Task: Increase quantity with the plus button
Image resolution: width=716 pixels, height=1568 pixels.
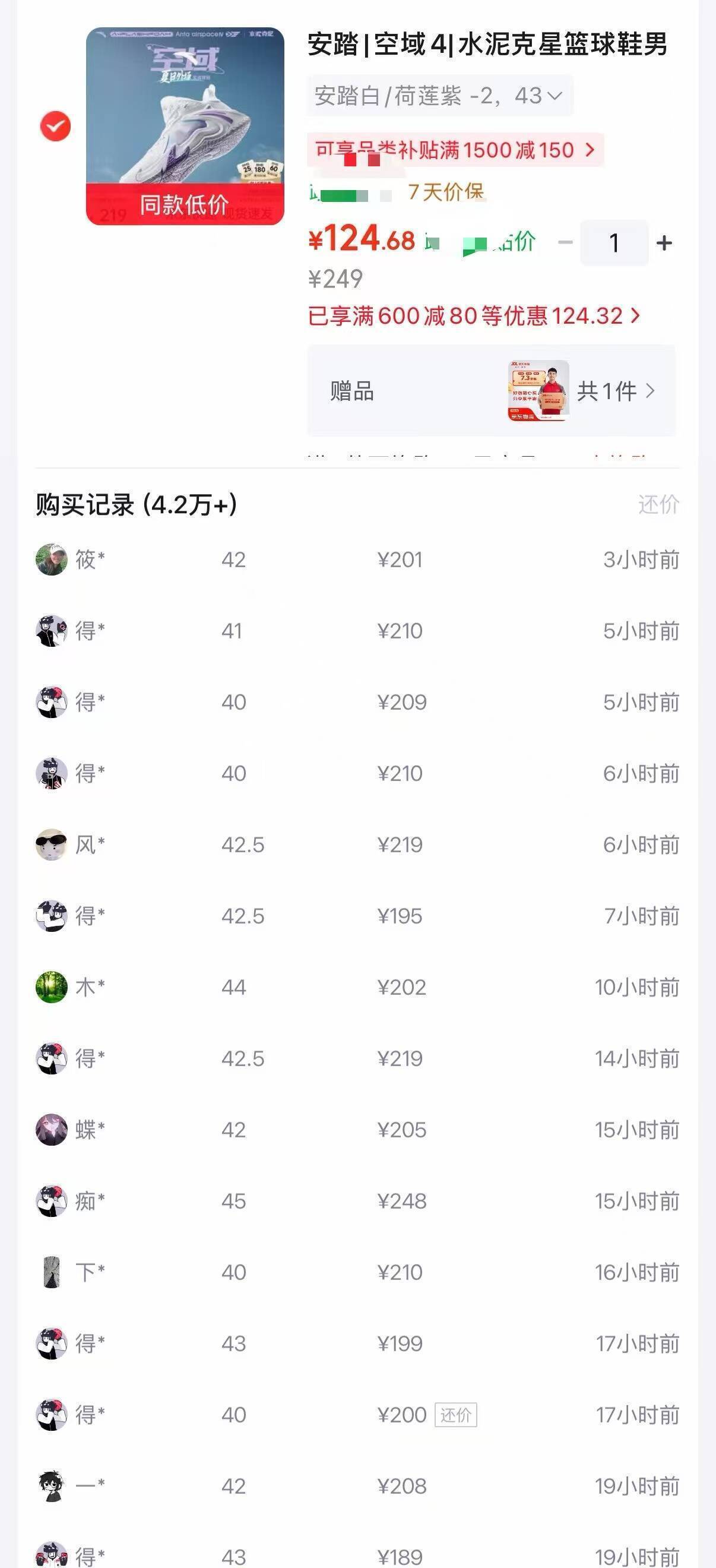Action: 664,243
